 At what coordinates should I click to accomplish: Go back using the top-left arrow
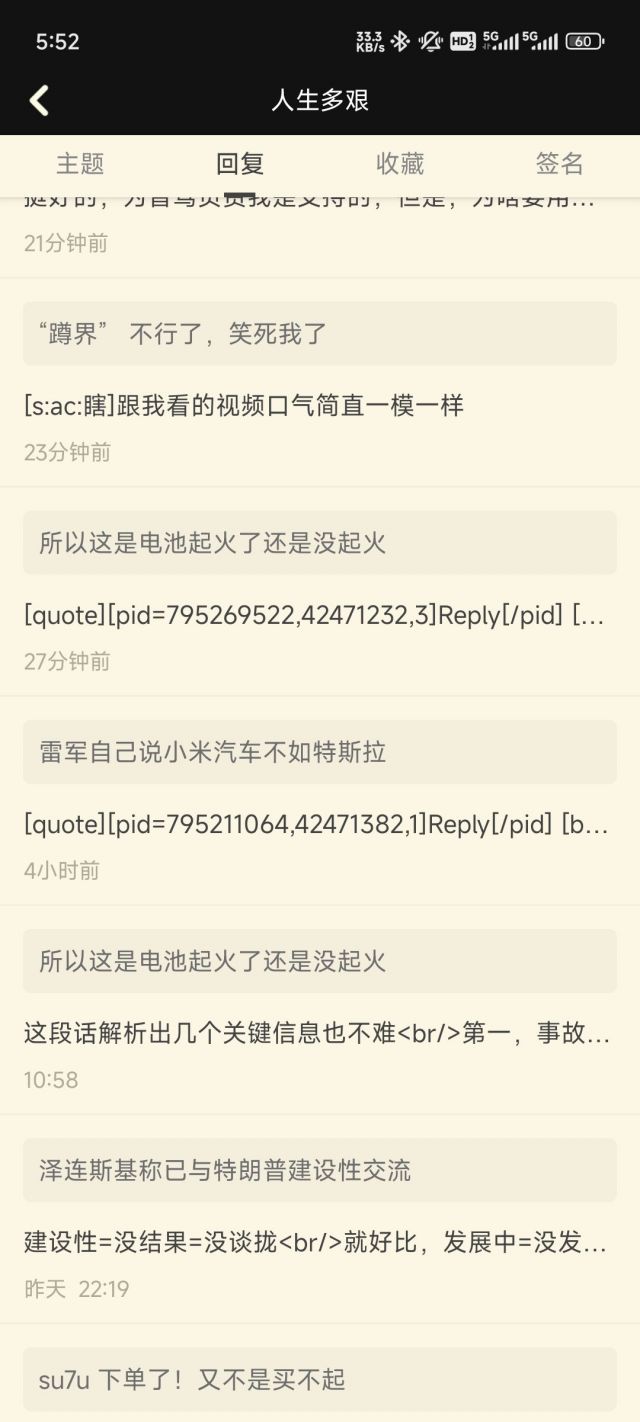point(40,100)
